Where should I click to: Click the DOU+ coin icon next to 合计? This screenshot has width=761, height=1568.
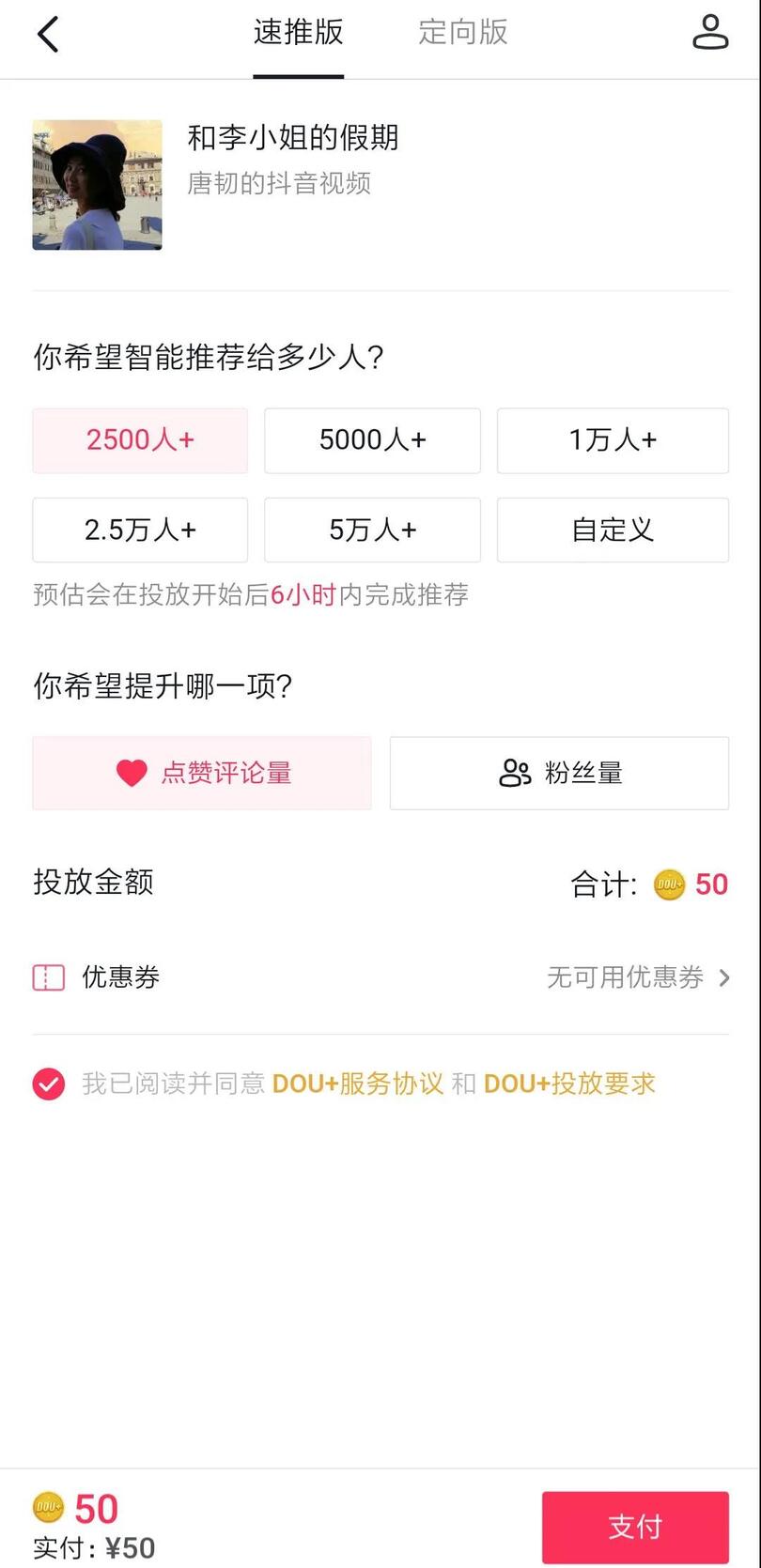[668, 884]
